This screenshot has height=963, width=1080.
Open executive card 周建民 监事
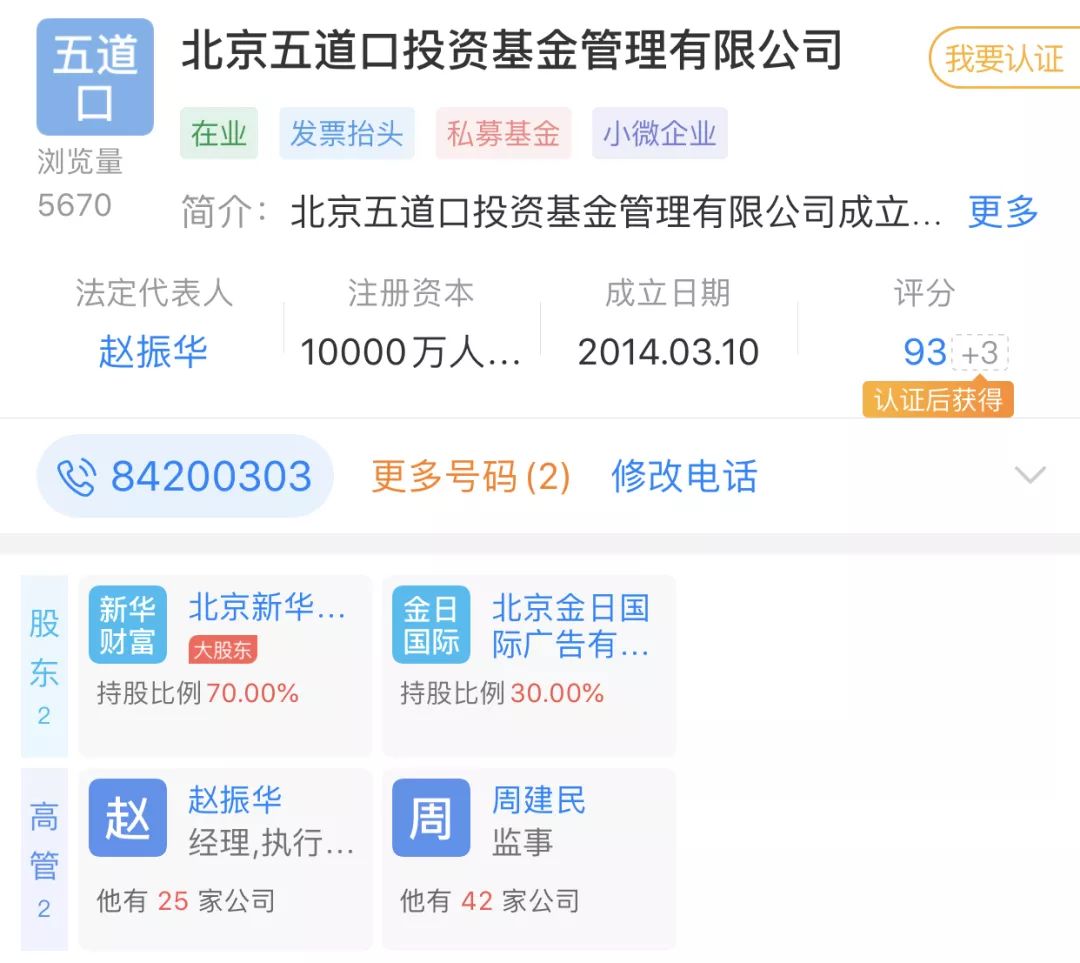pos(528,859)
